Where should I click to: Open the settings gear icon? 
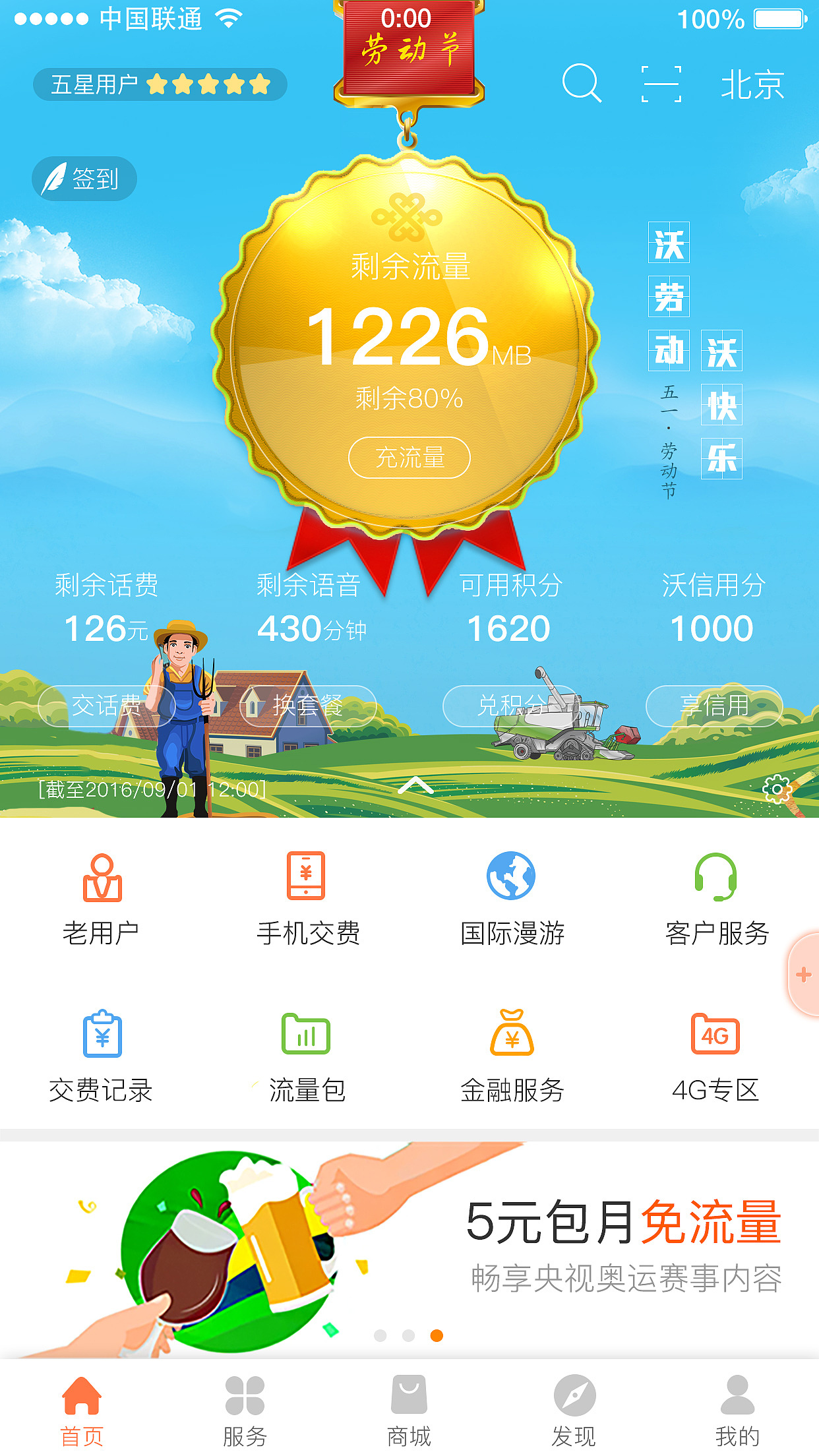776,789
